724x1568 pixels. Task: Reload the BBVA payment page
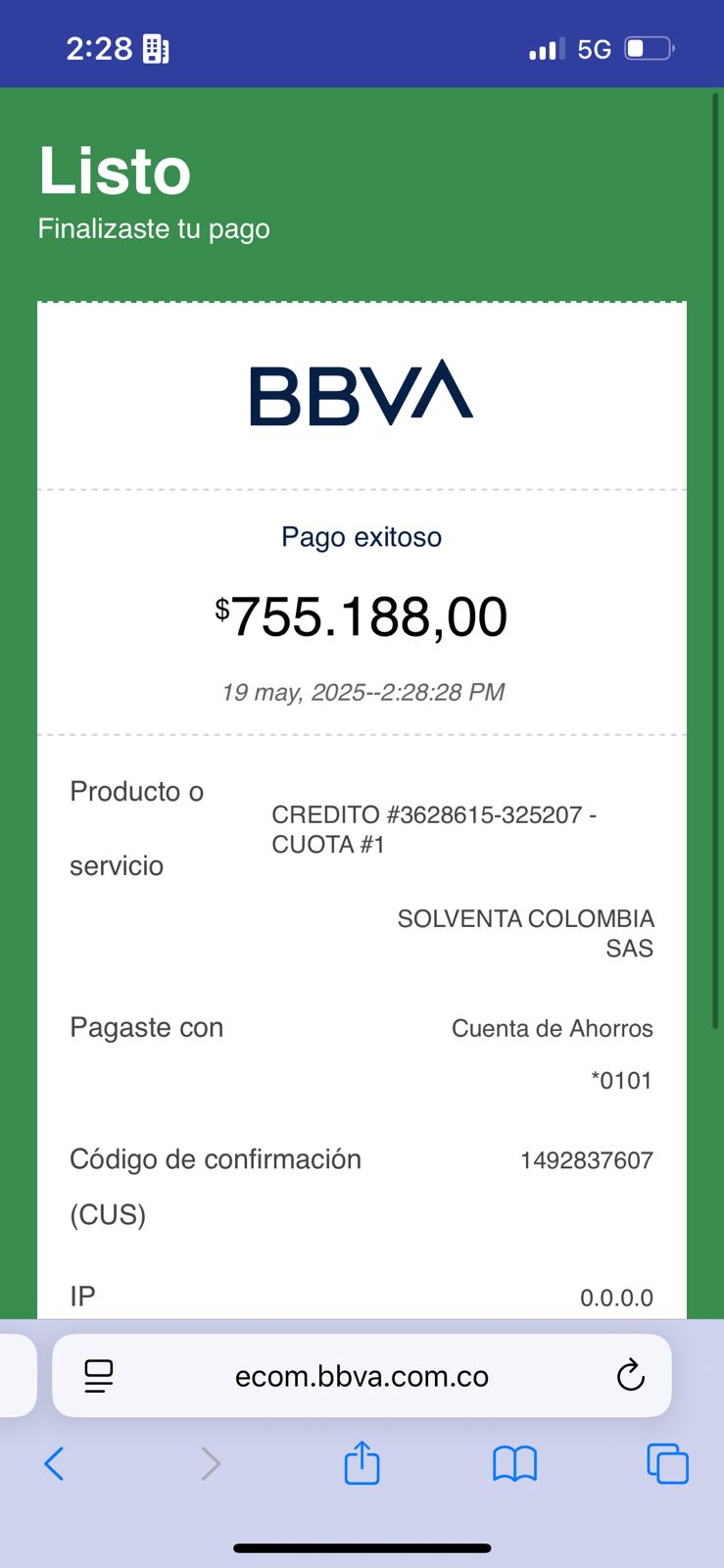(630, 1376)
